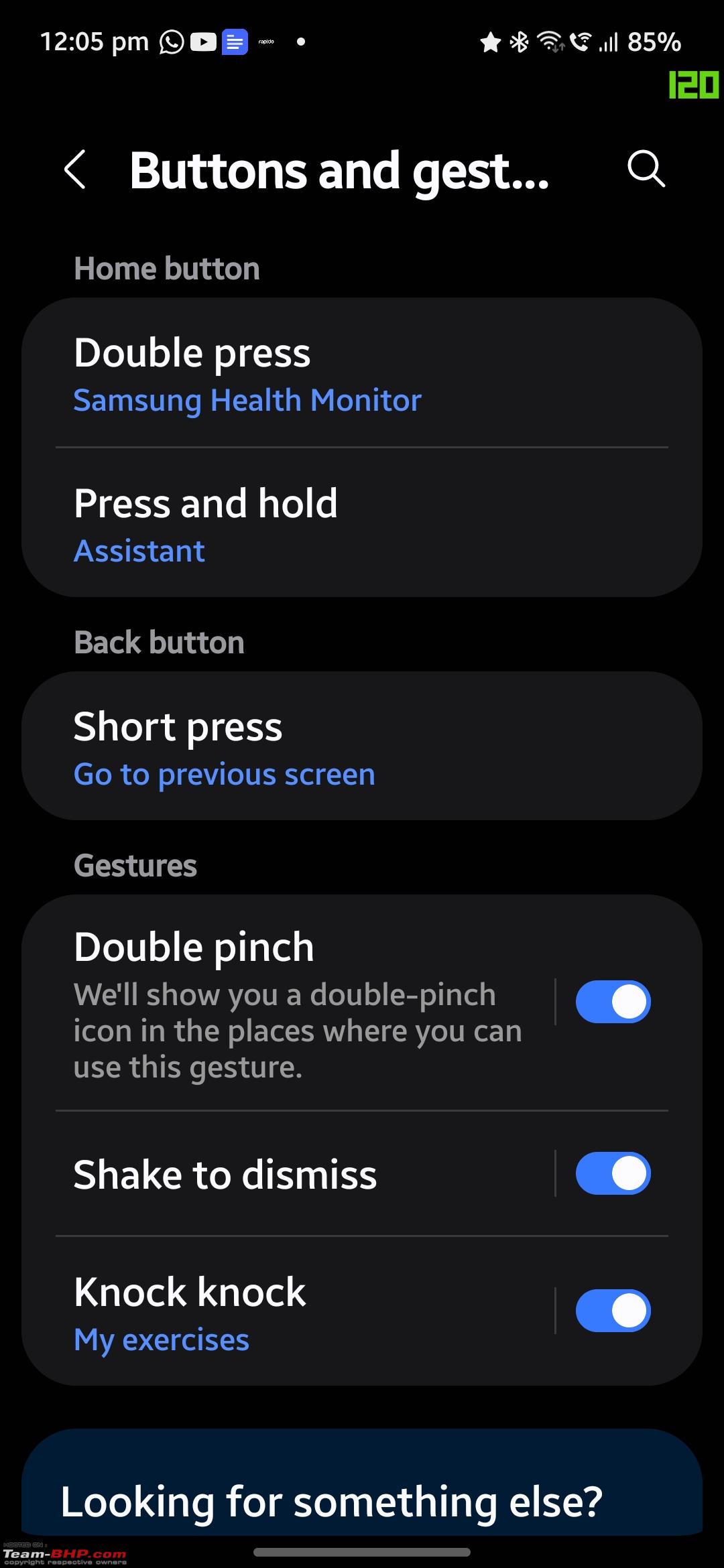This screenshot has width=724, height=1568.
Task: Turn off the Double pinch toggle
Action: click(613, 1002)
